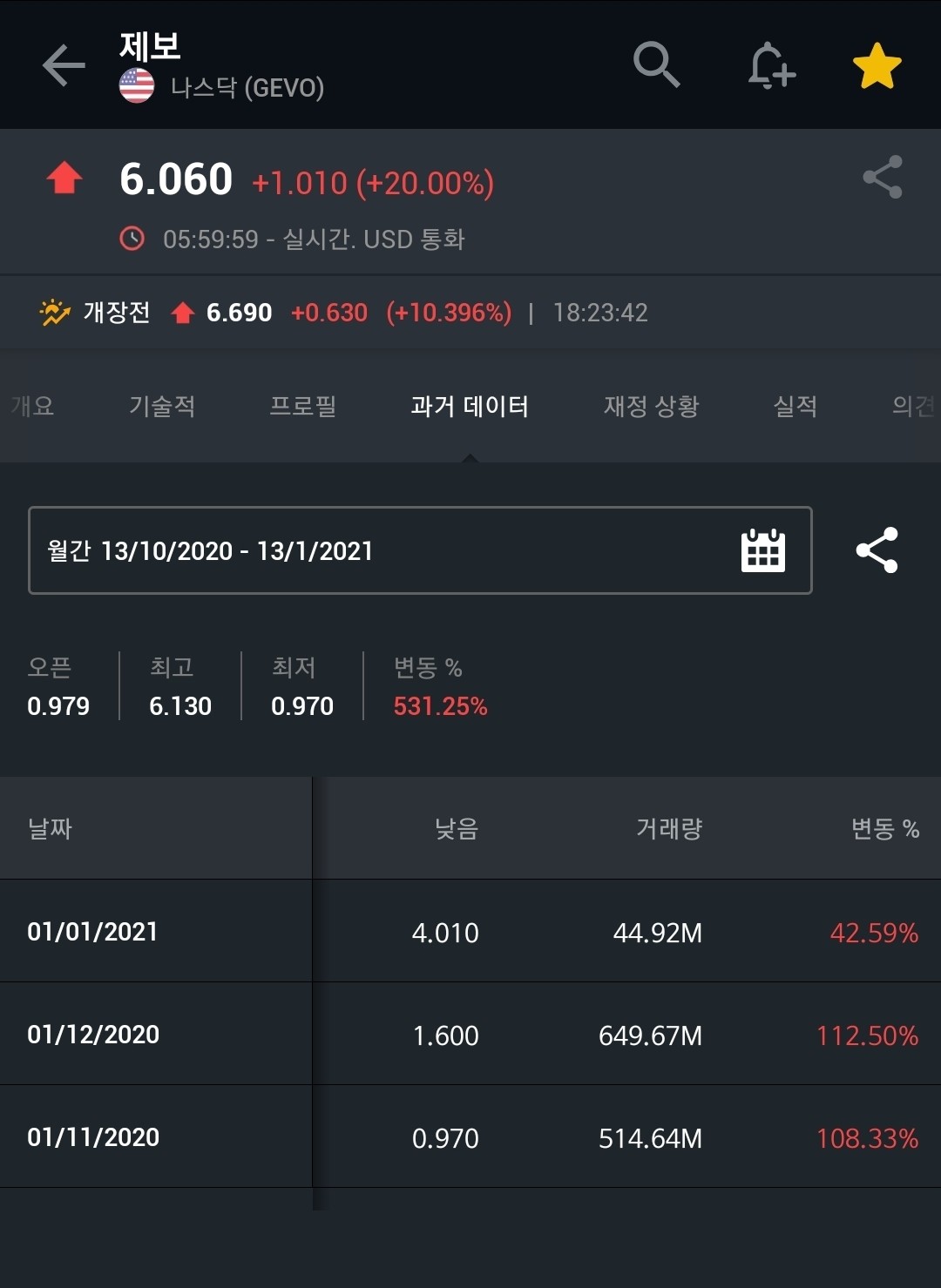Open the search magnifier icon
This screenshot has height=1288, width=941.
[656, 64]
